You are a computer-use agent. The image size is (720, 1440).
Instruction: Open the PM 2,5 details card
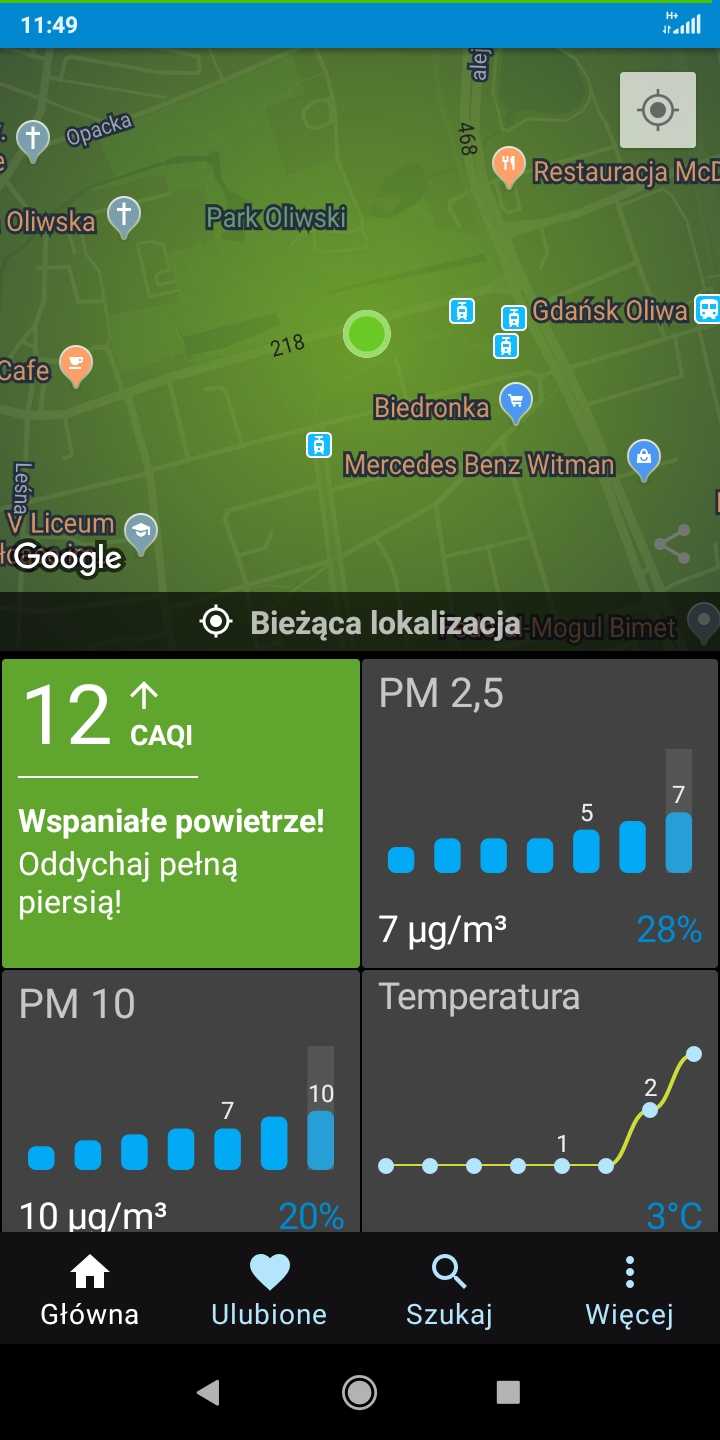click(x=540, y=812)
